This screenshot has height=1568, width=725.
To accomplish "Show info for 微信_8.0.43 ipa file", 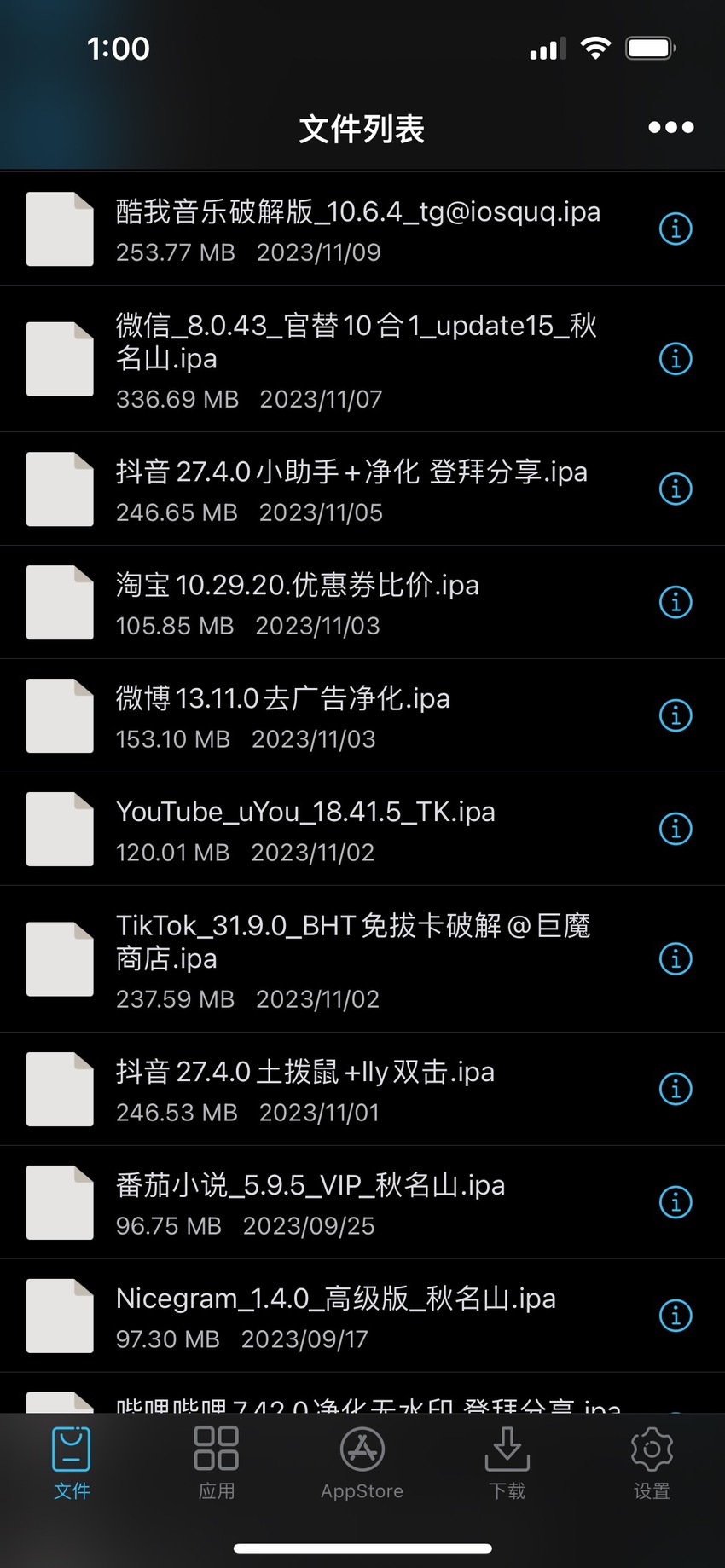I will (676, 359).
